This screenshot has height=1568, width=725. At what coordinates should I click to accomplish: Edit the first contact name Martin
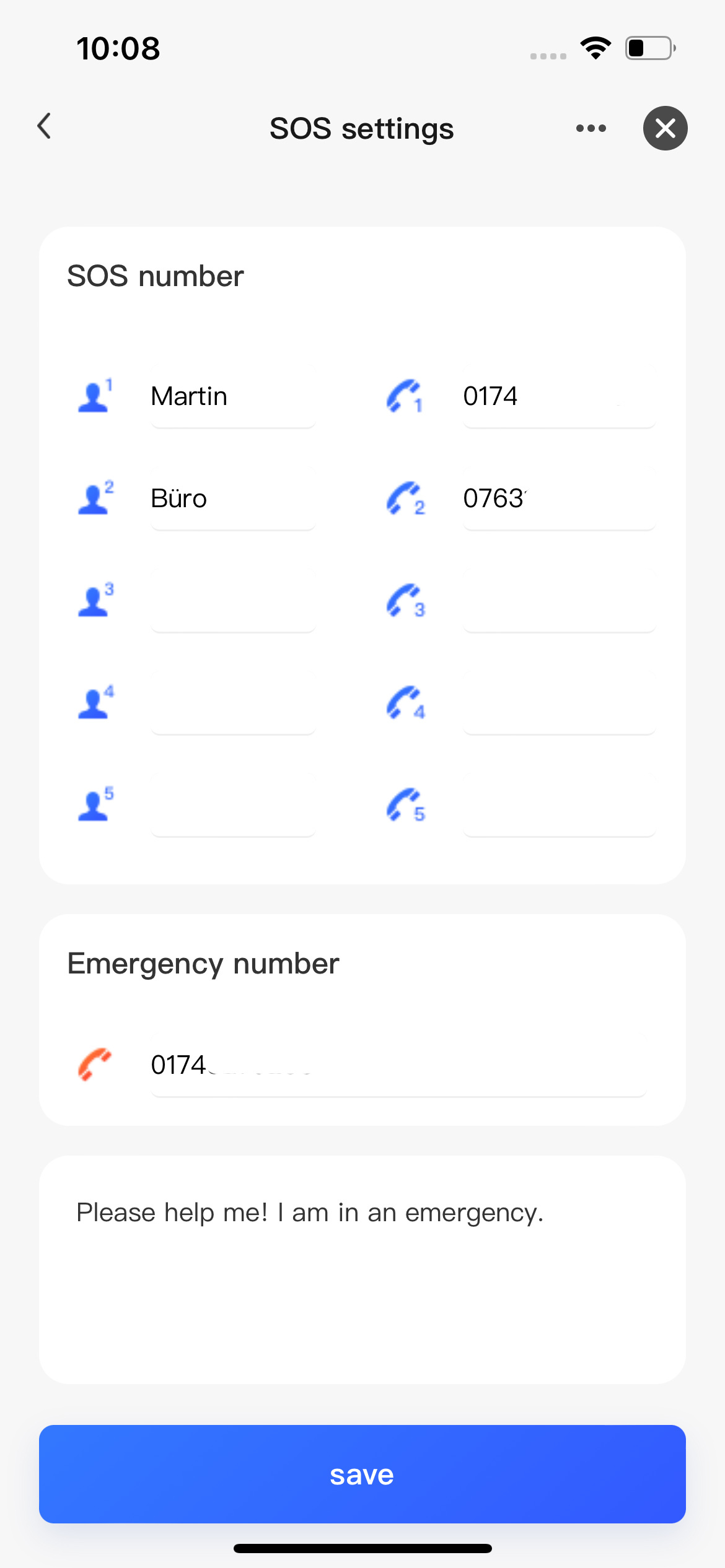pos(232,397)
